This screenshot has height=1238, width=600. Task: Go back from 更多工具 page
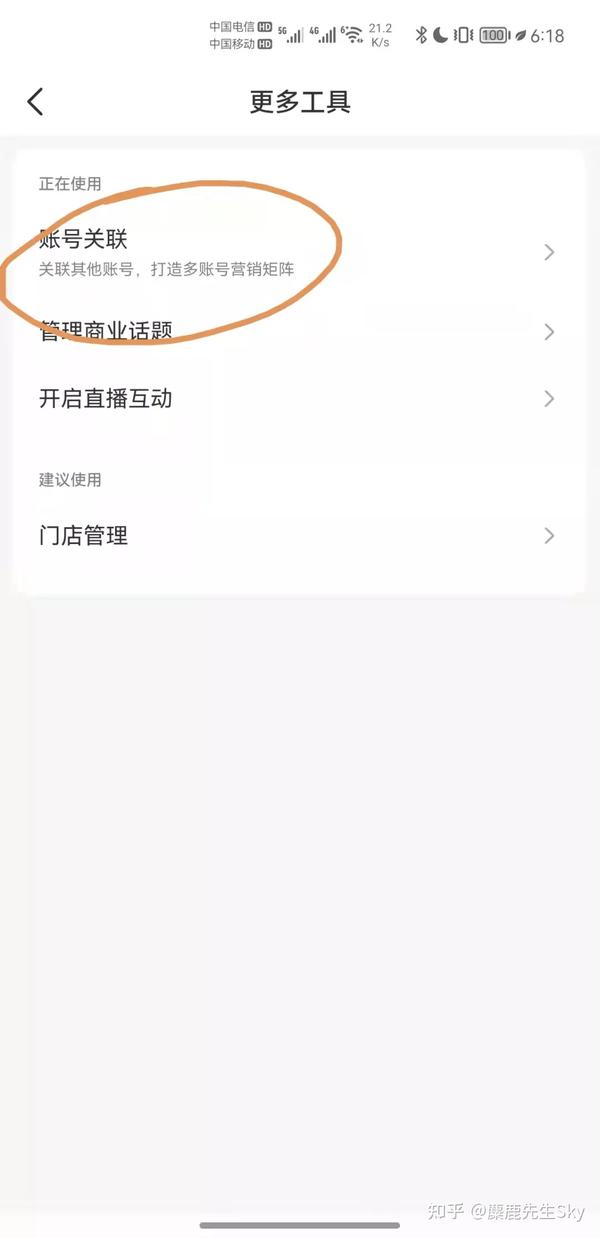36,101
